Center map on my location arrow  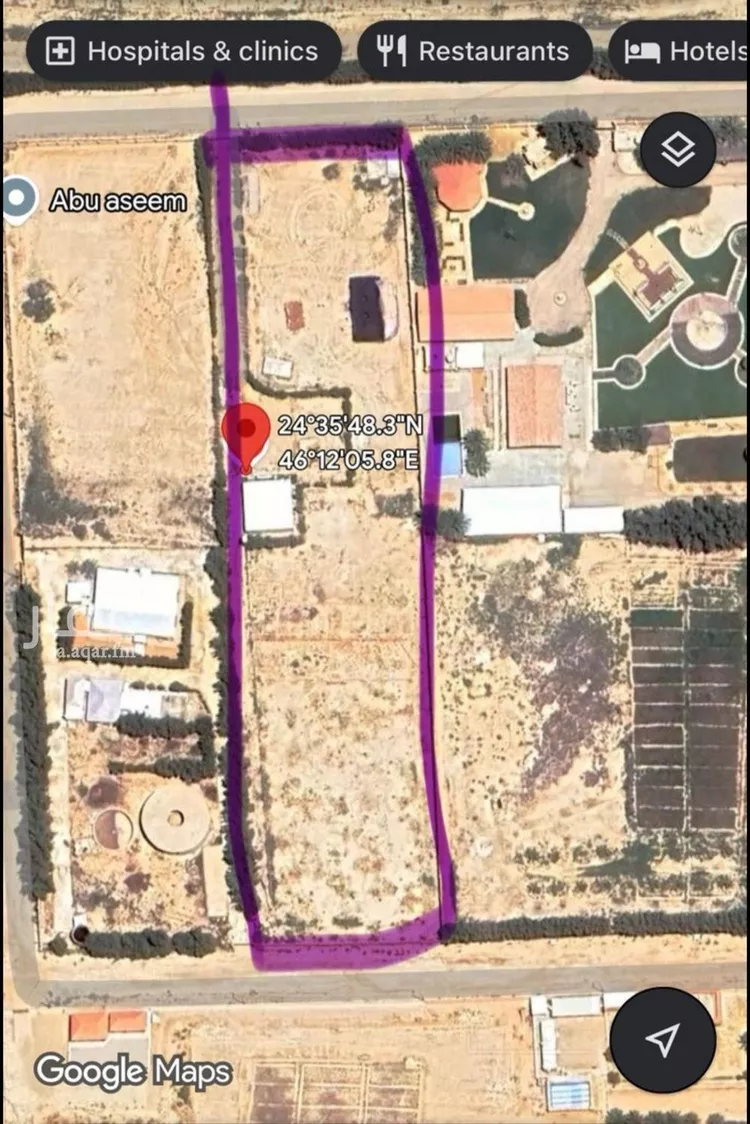point(662,1040)
